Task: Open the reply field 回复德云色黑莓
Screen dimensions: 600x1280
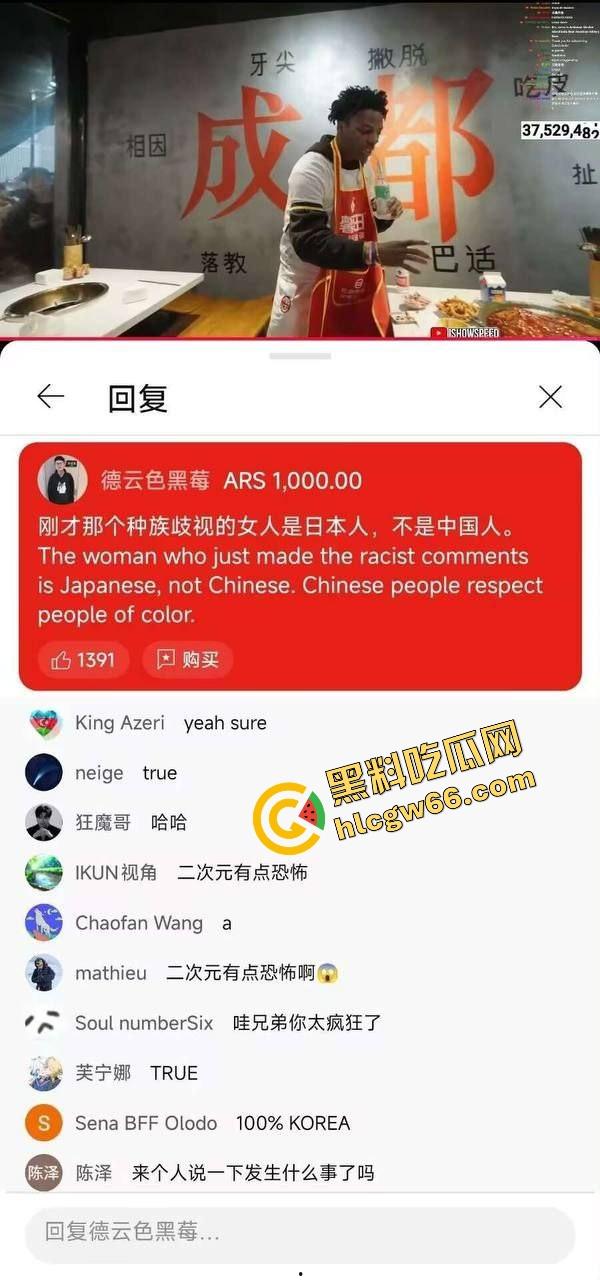Action: [x=300, y=1233]
